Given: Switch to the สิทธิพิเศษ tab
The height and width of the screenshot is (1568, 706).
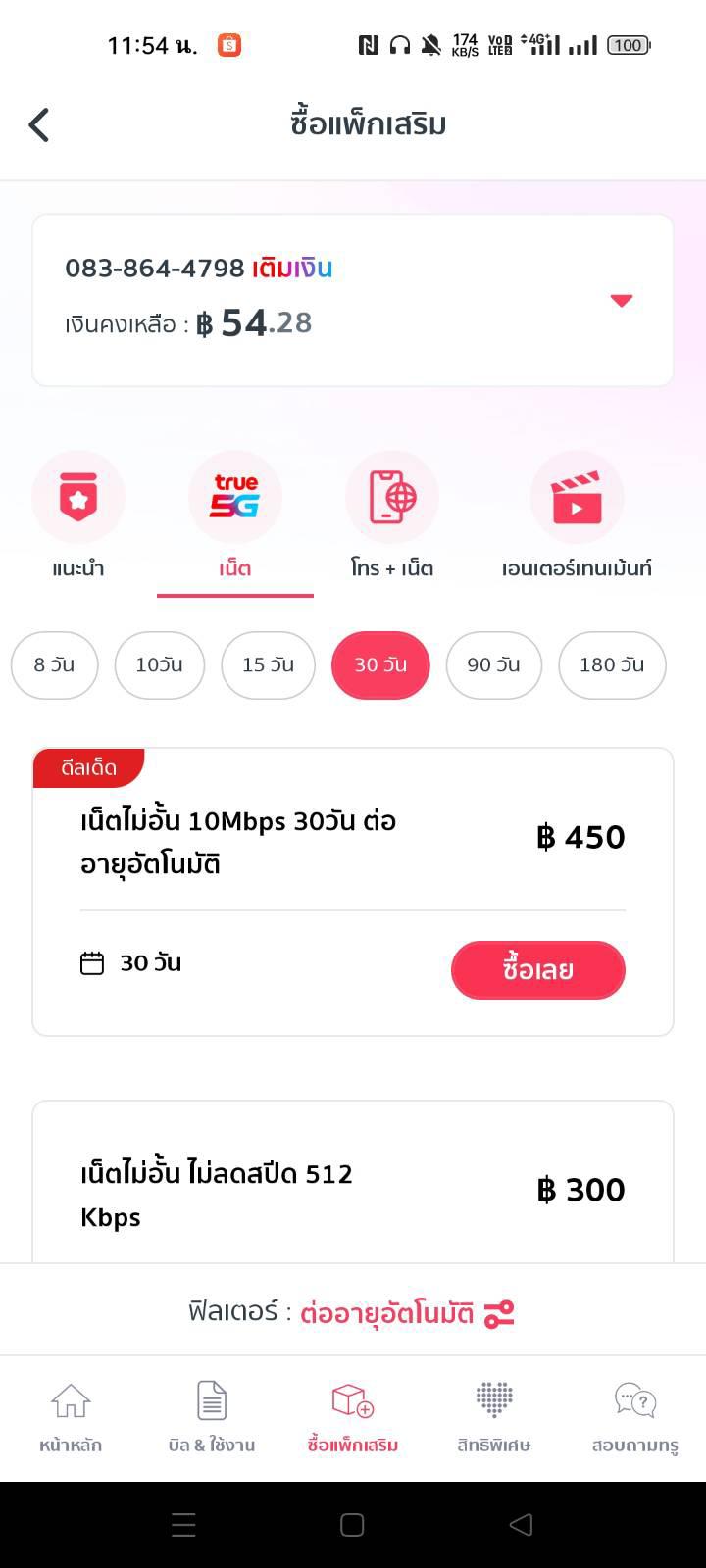Looking at the screenshot, I should [494, 1417].
